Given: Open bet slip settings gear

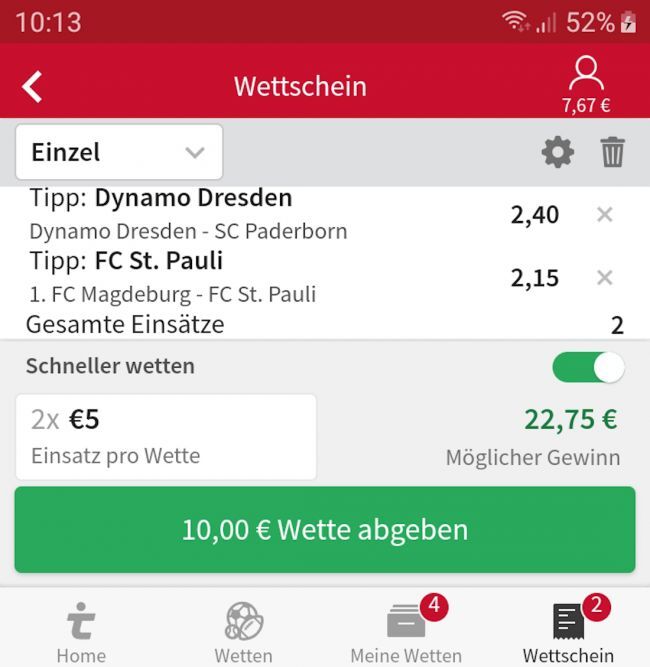Looking at the screenshot, I should (x=557, y=153).
